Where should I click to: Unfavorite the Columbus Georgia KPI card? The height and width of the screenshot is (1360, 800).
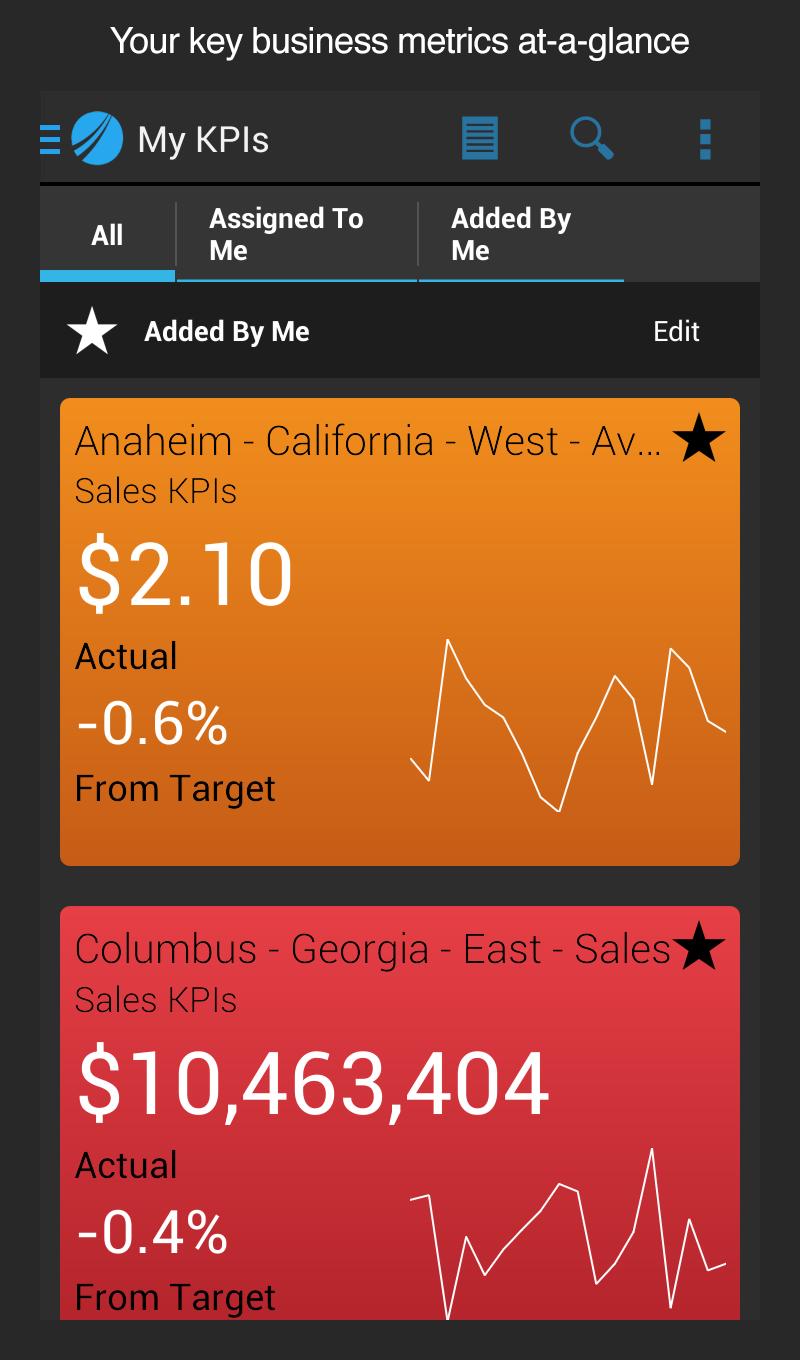click(x=697, y=944)
